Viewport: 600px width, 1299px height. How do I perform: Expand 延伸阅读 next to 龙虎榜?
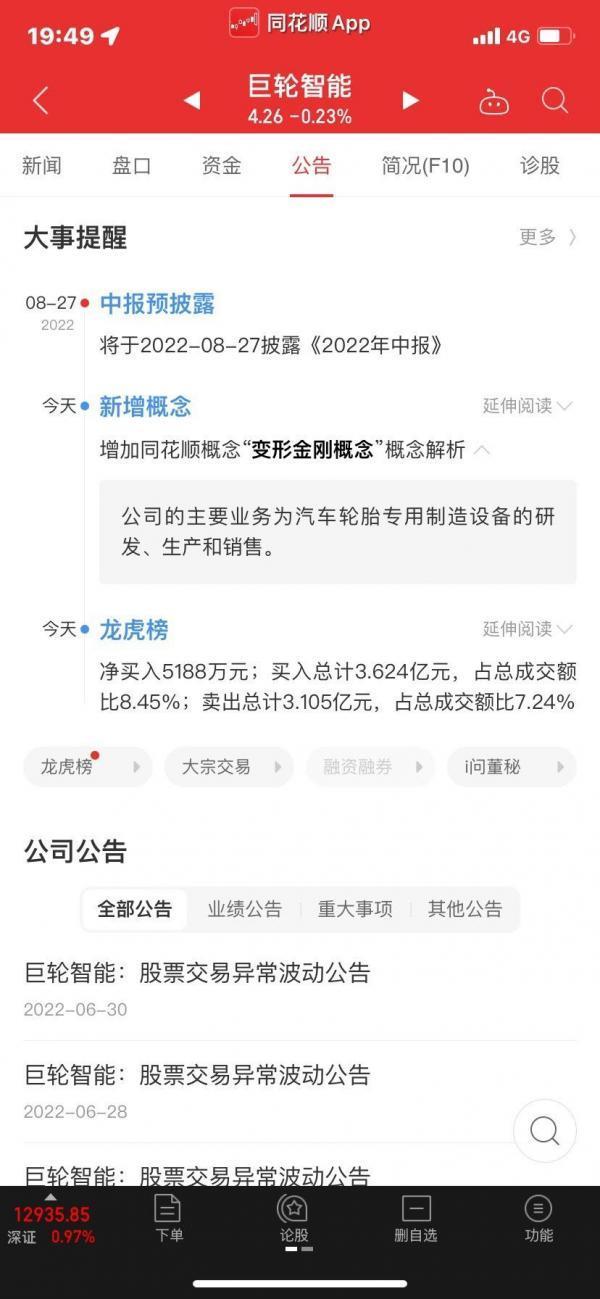click(x=527, y=629)
